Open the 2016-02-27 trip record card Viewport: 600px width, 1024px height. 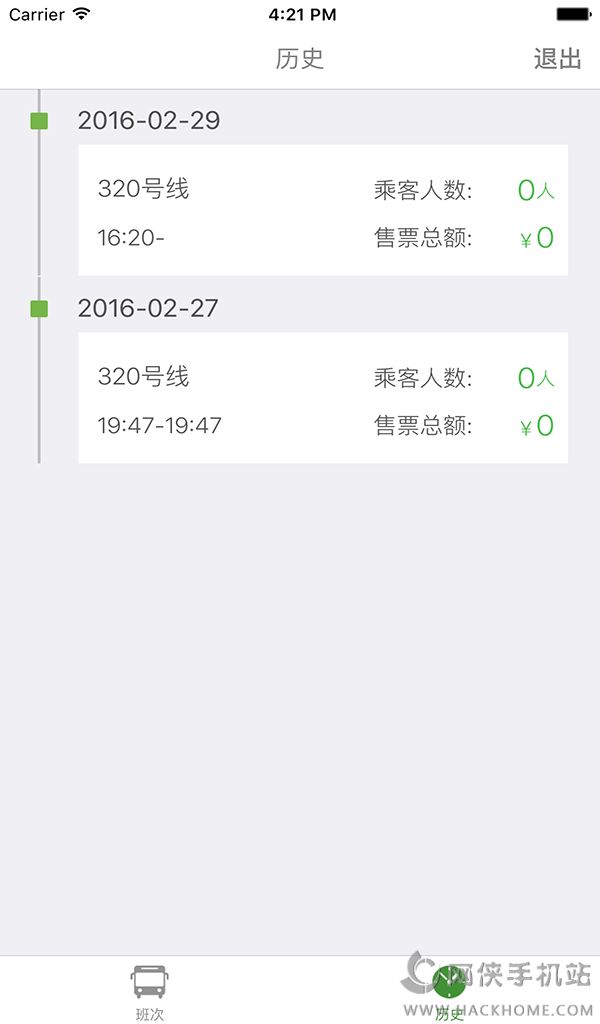[323, 398]
